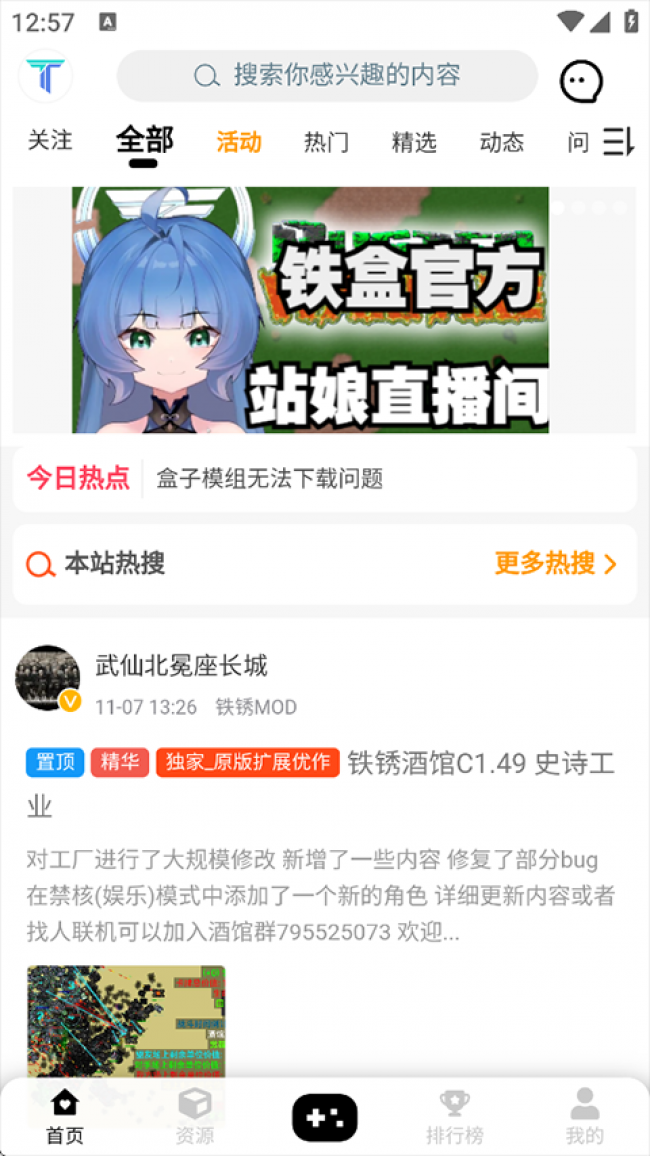The image size is (650, 1156).
Task: Switch to the 精选 tab
Action: coord(414,142)
